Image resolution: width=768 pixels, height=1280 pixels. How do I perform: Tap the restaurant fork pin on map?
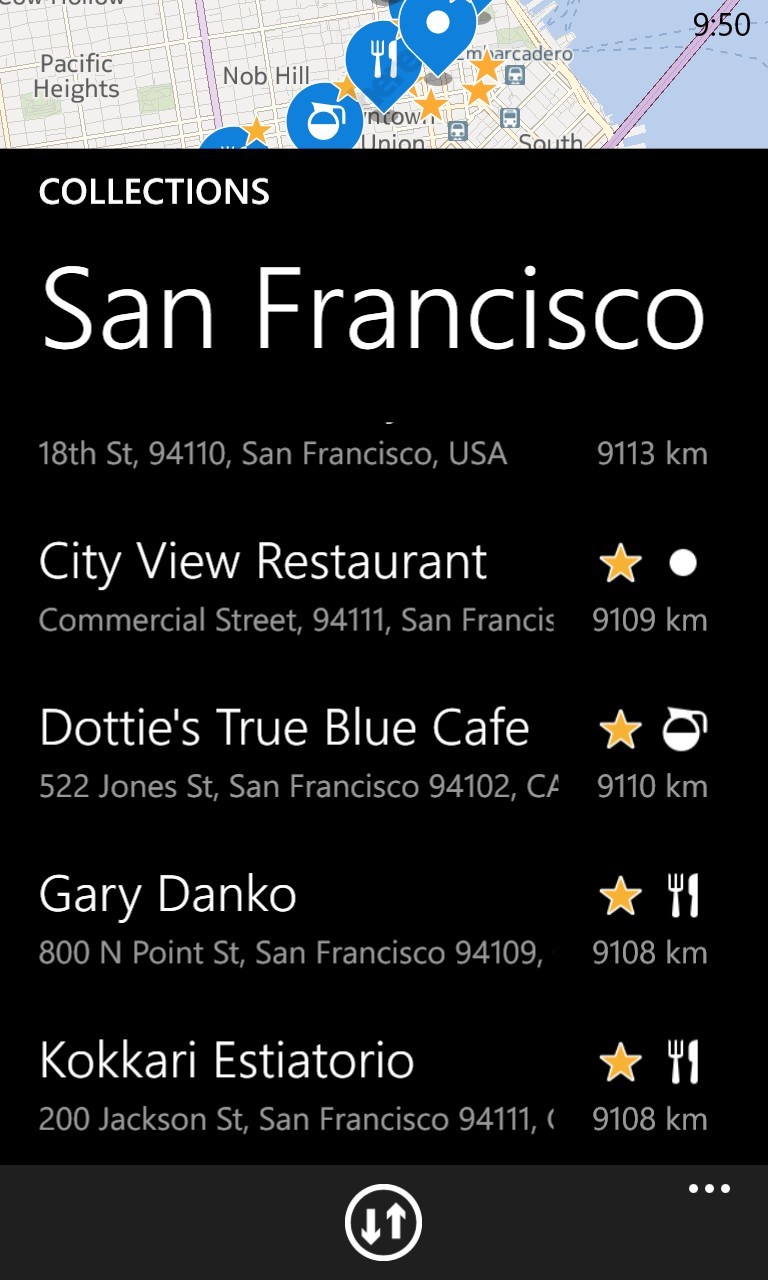tap(384, 58)
